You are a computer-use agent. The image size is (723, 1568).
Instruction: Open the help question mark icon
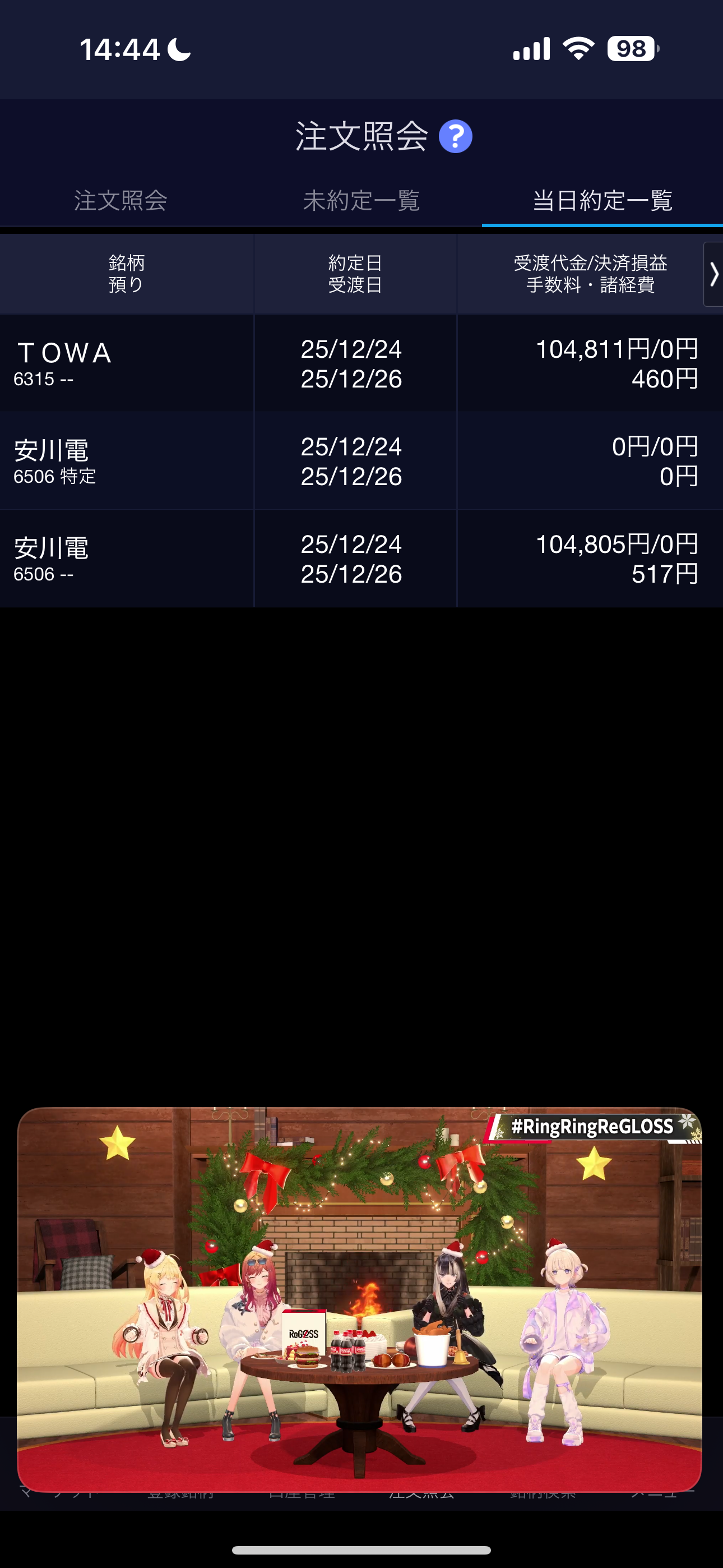455,136
